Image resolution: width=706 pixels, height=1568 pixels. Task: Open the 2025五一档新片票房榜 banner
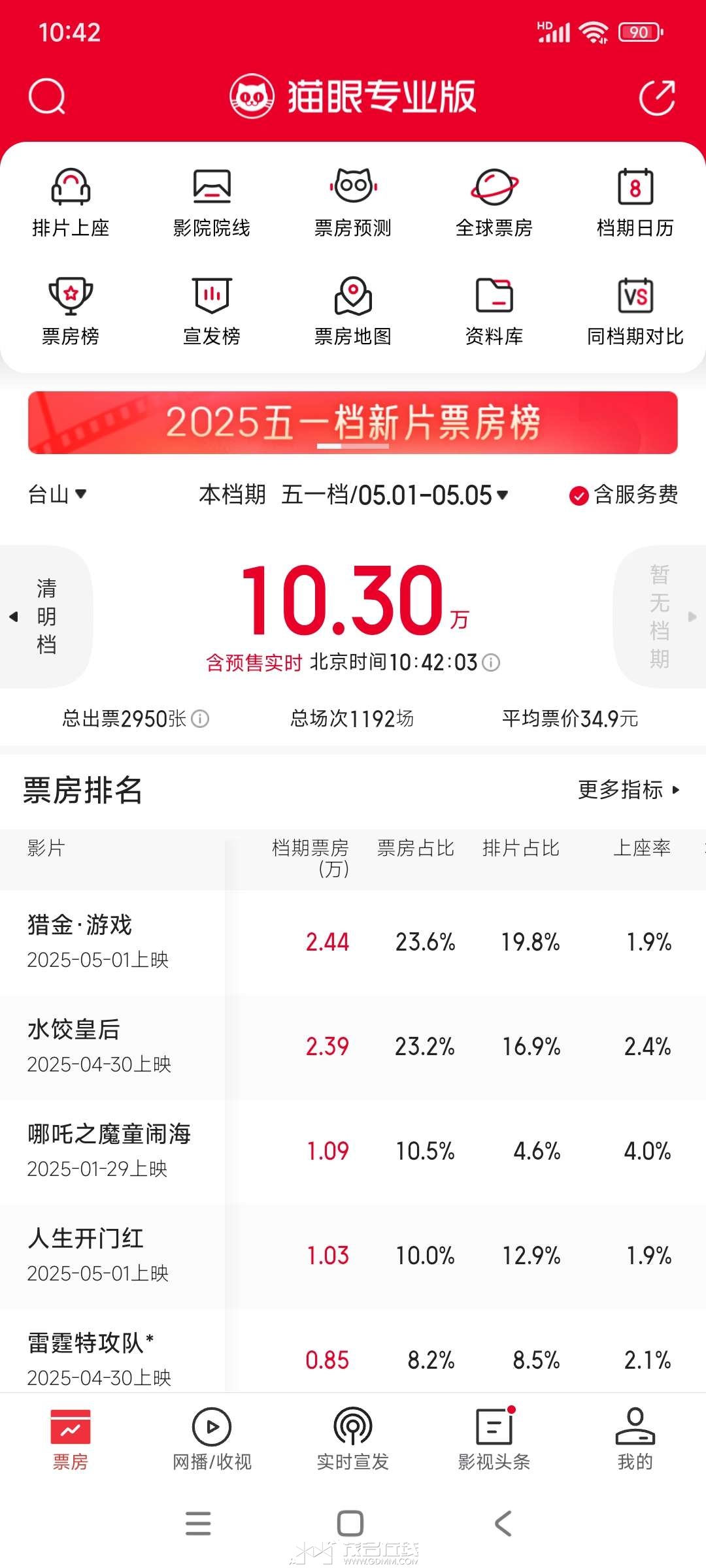click(x=353, y=423)
